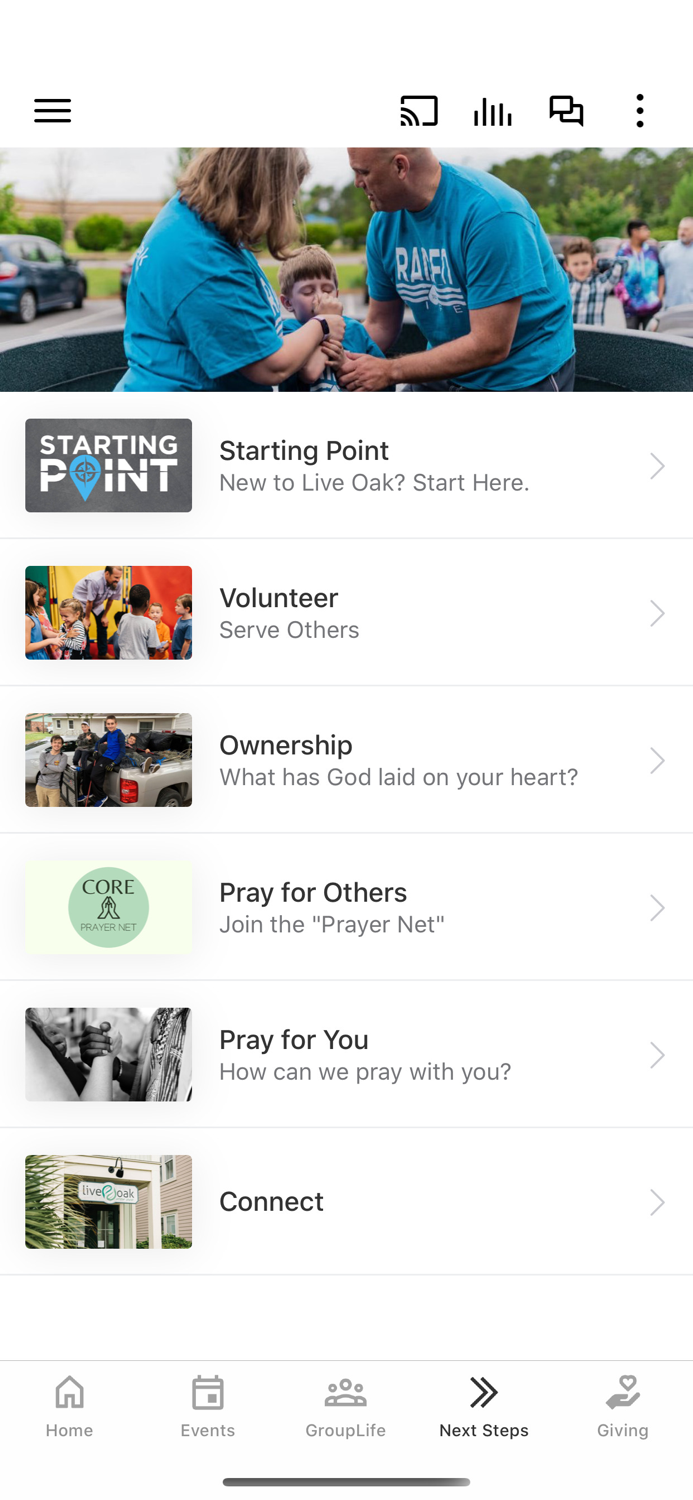Open the Ownership row

346,760
